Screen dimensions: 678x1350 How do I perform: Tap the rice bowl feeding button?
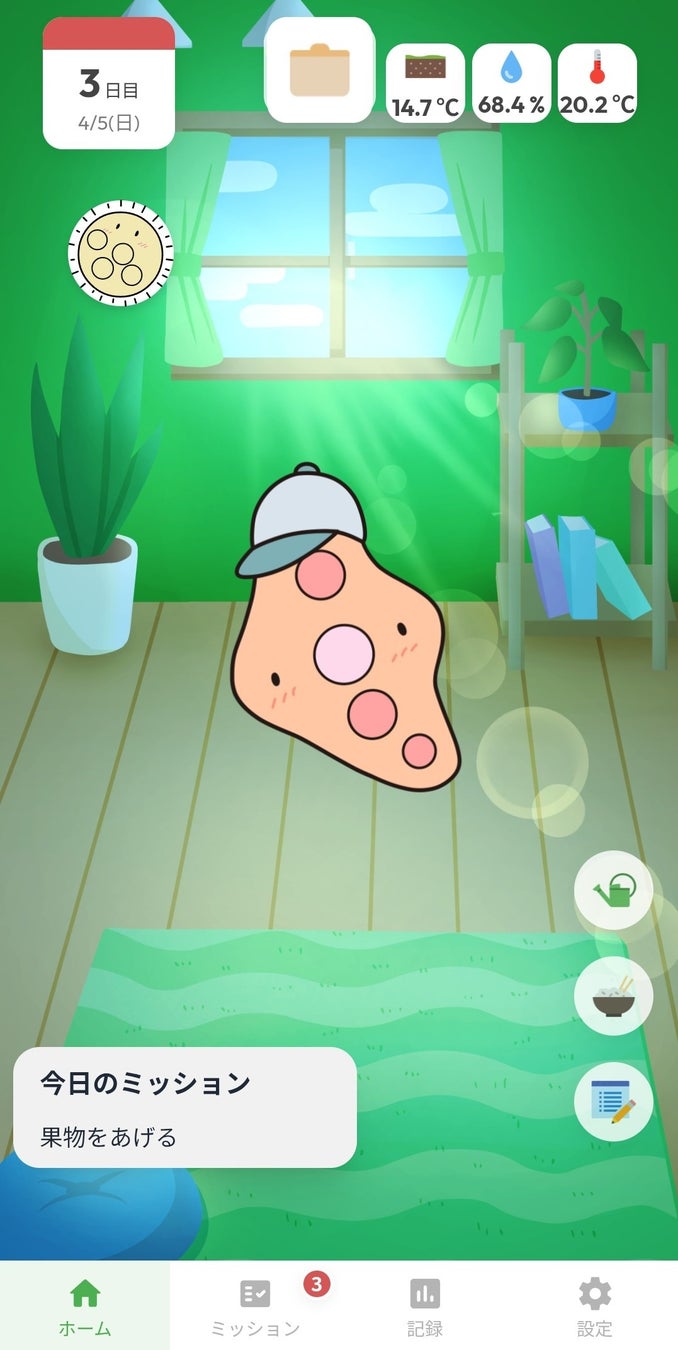pyautogui.click(x=614, y=996)
